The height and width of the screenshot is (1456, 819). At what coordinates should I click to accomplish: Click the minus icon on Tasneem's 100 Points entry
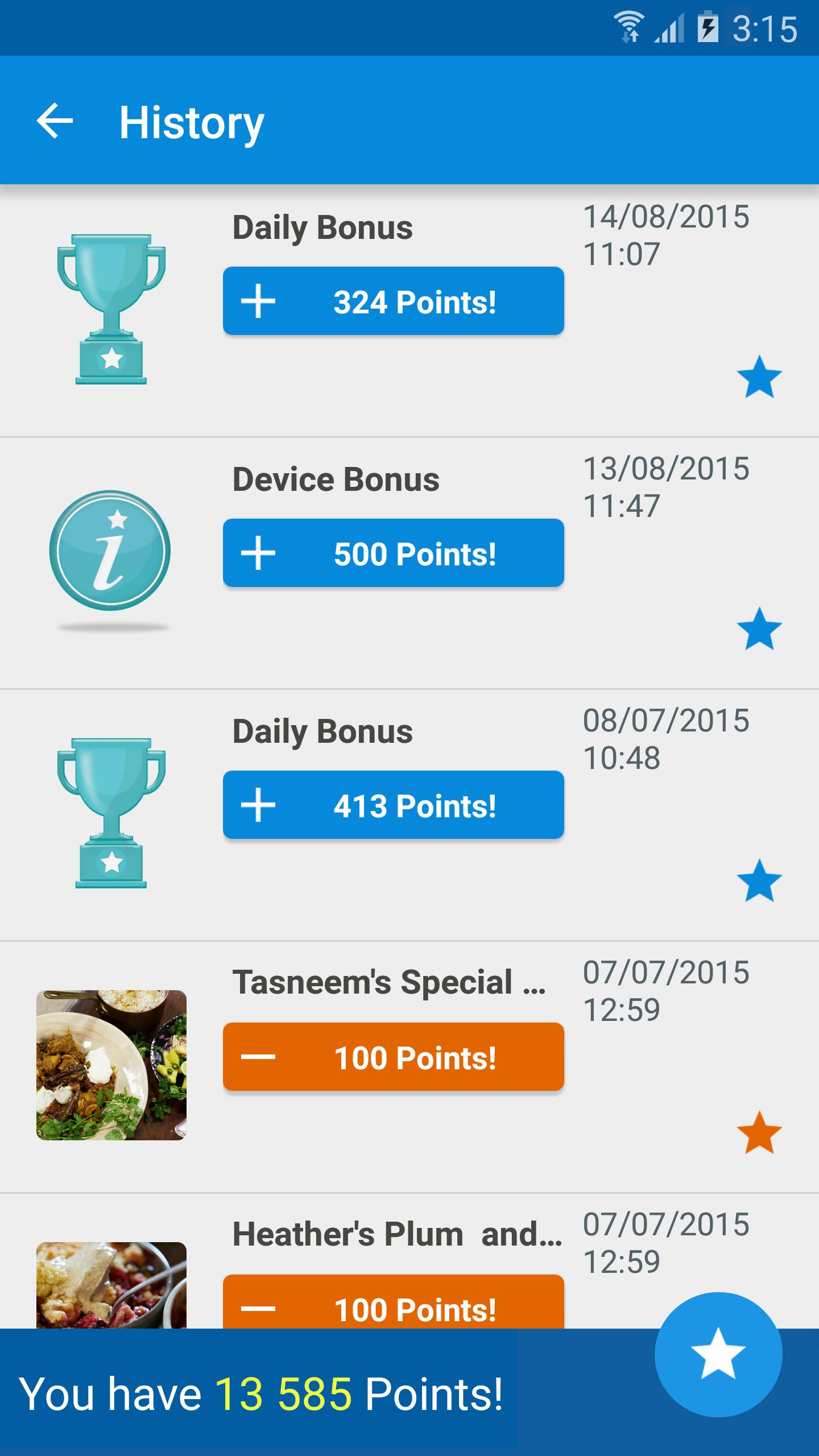point(259,1057)
